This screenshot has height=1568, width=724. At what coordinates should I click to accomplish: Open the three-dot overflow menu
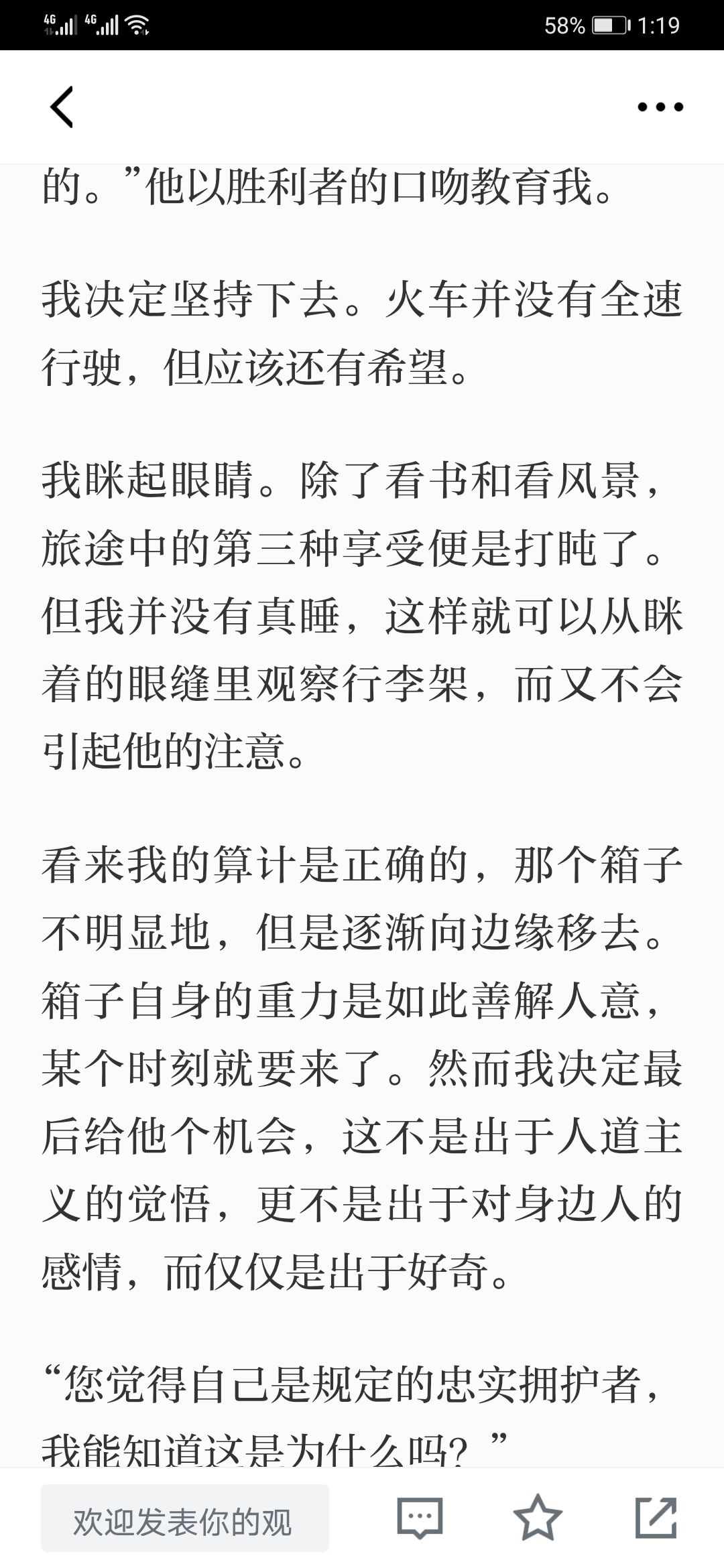pyautogui.click(x=660, y=107)
